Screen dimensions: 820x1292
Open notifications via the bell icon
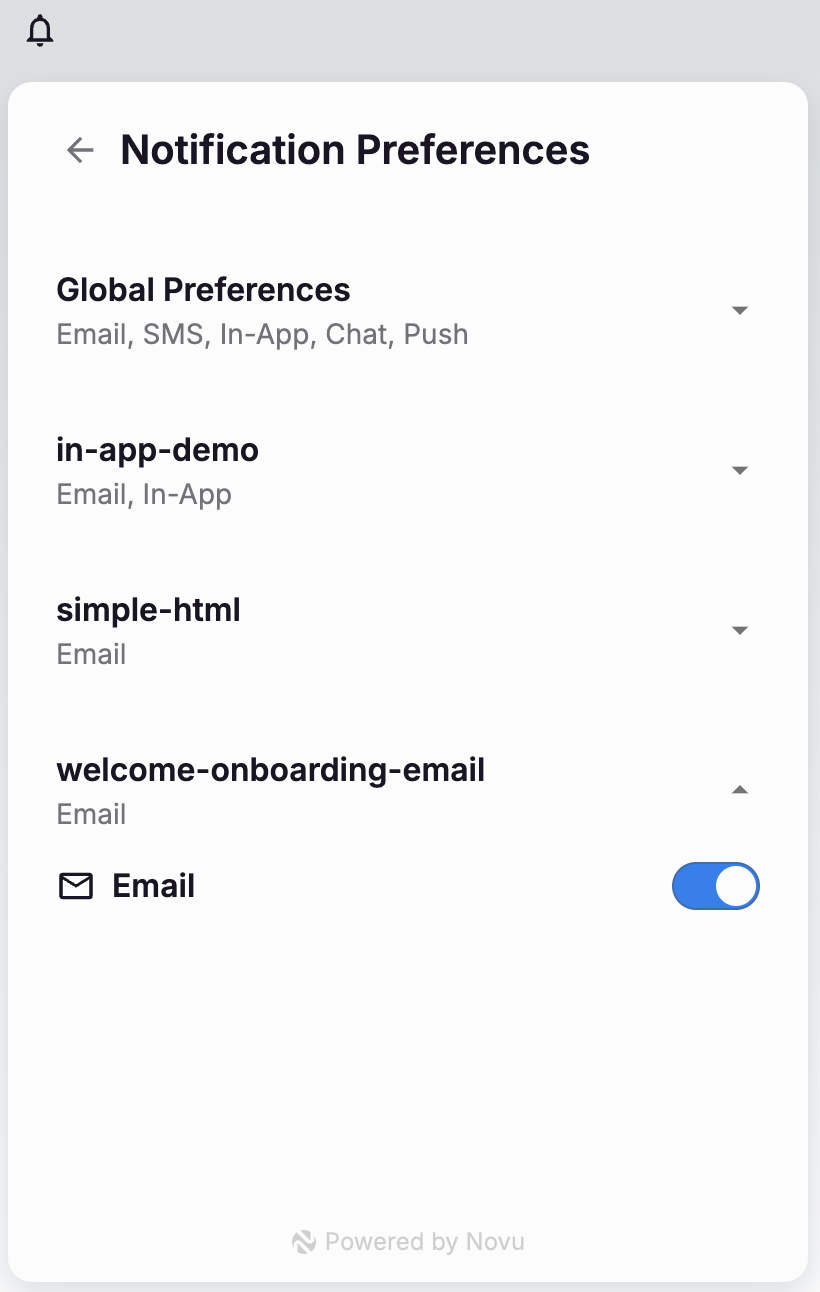pyautogui.click(x=40, y=31)
